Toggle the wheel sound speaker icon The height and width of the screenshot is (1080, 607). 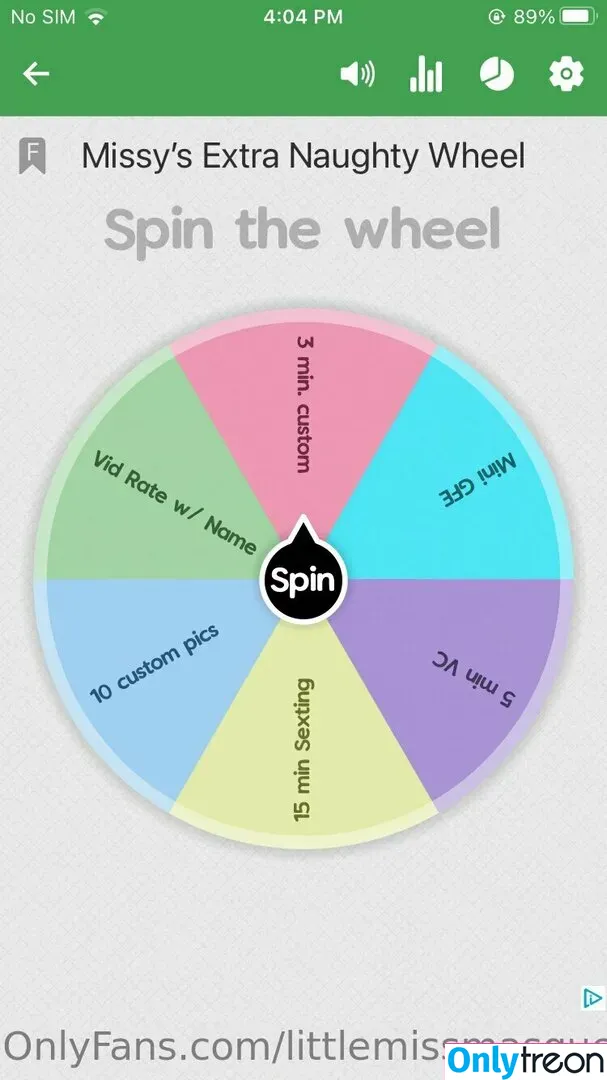pos(357,75)
